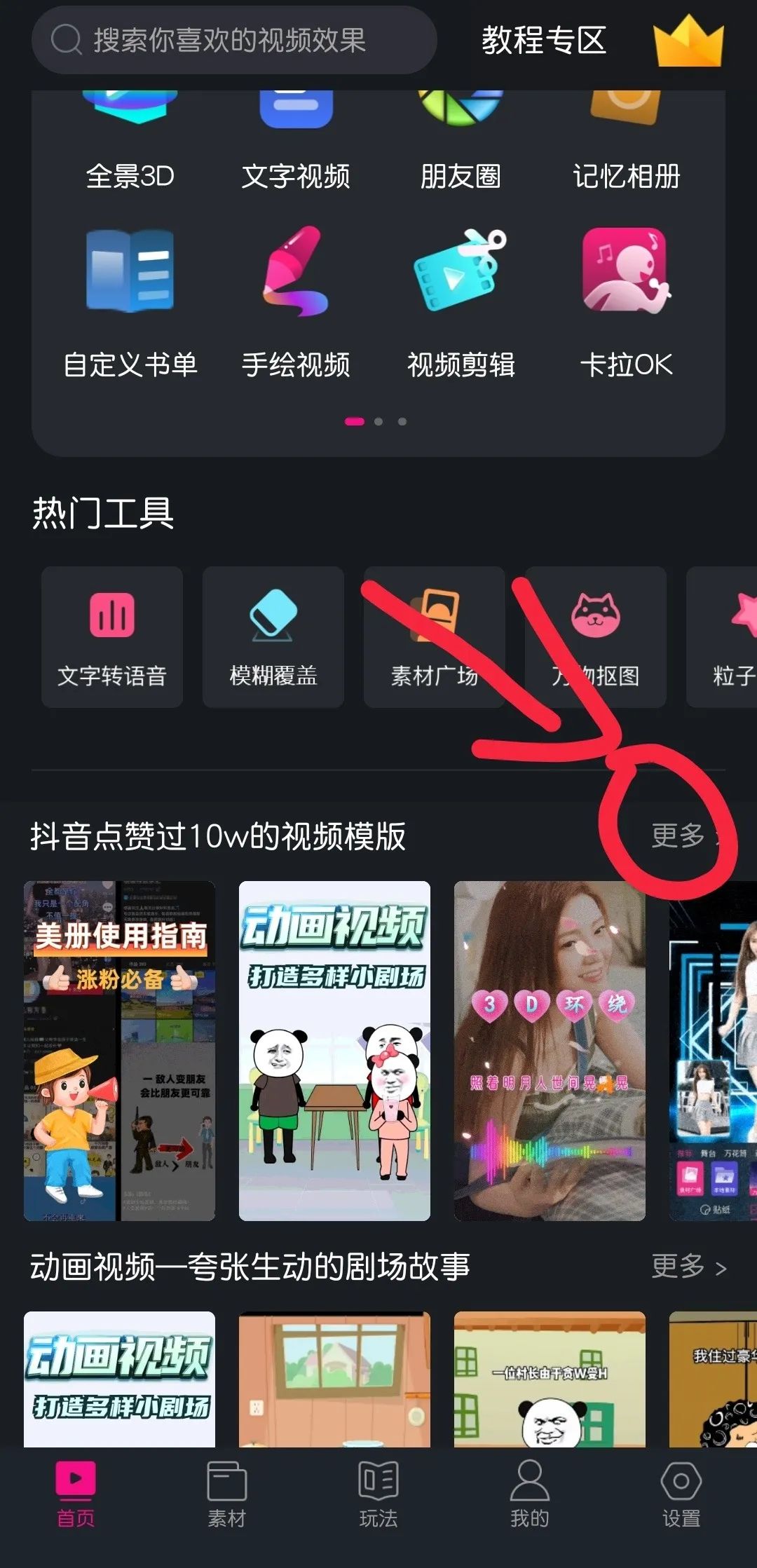Open 视频剪辑 editor
Viewport: 757px width, 1568px height.
461,301
